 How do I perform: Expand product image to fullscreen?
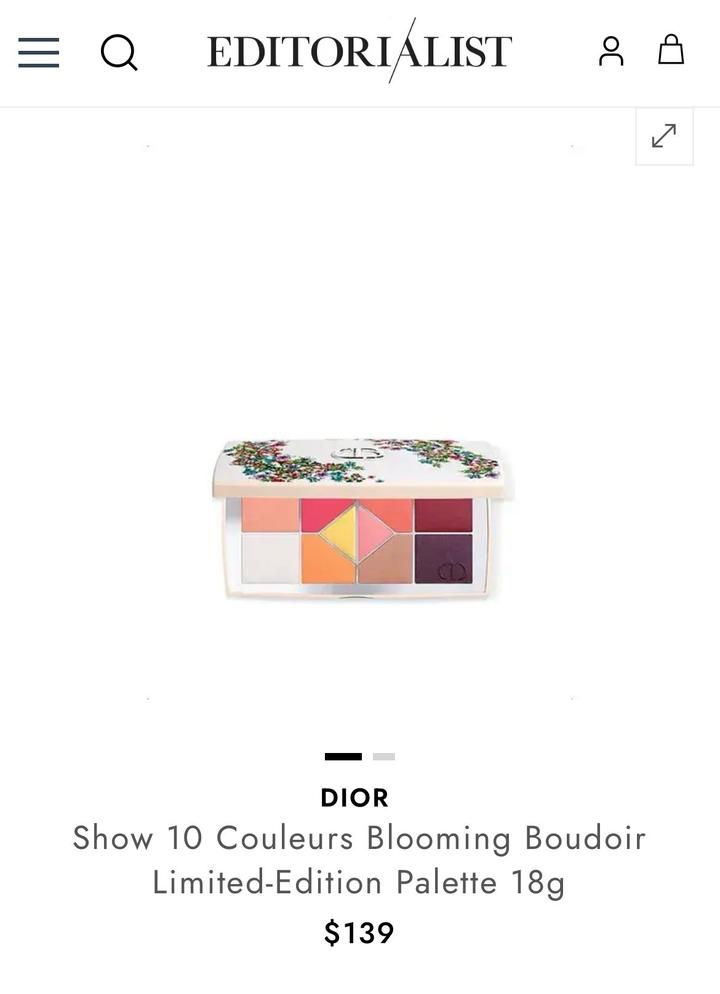coord(664,136)
